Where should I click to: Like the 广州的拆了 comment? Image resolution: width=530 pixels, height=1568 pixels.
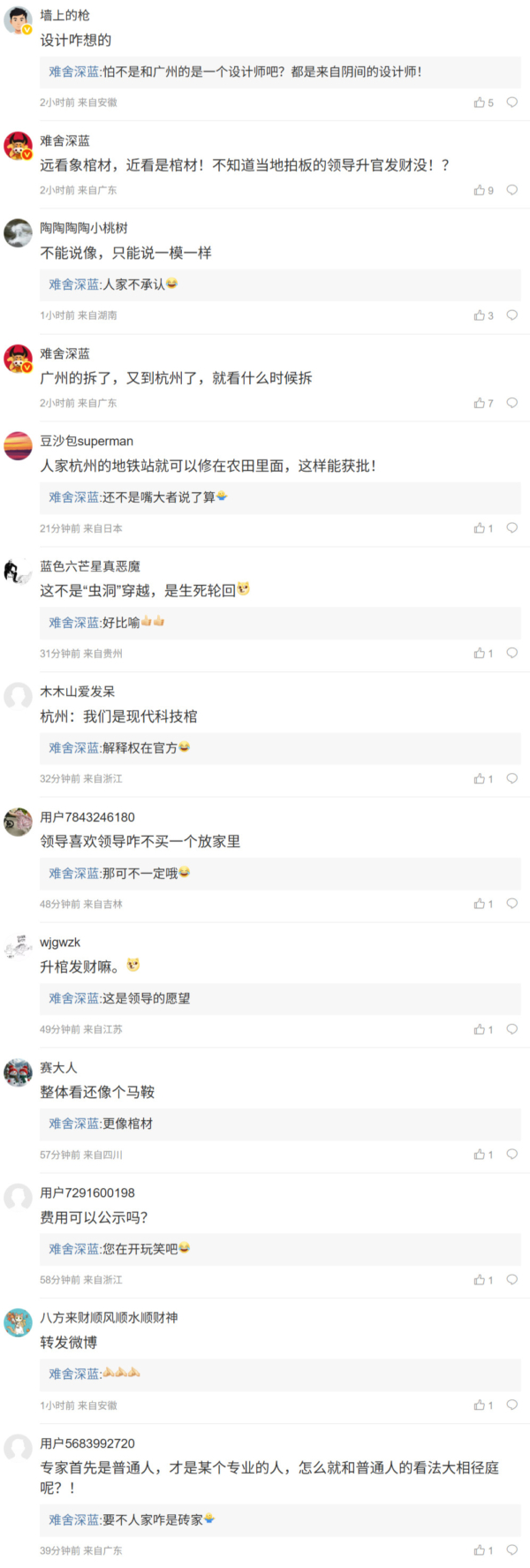(479, 403)
